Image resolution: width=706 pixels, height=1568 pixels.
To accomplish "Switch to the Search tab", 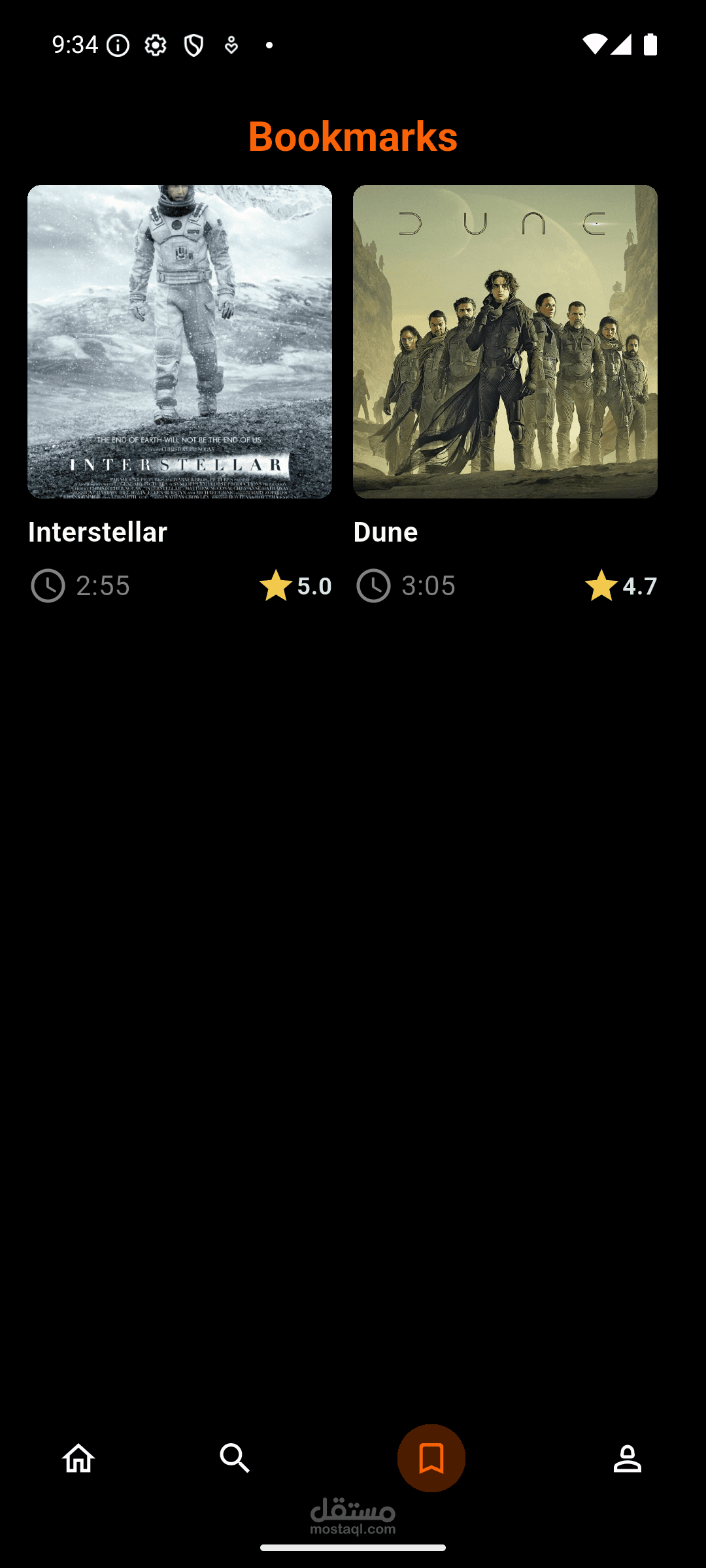I will [235, 1458].
